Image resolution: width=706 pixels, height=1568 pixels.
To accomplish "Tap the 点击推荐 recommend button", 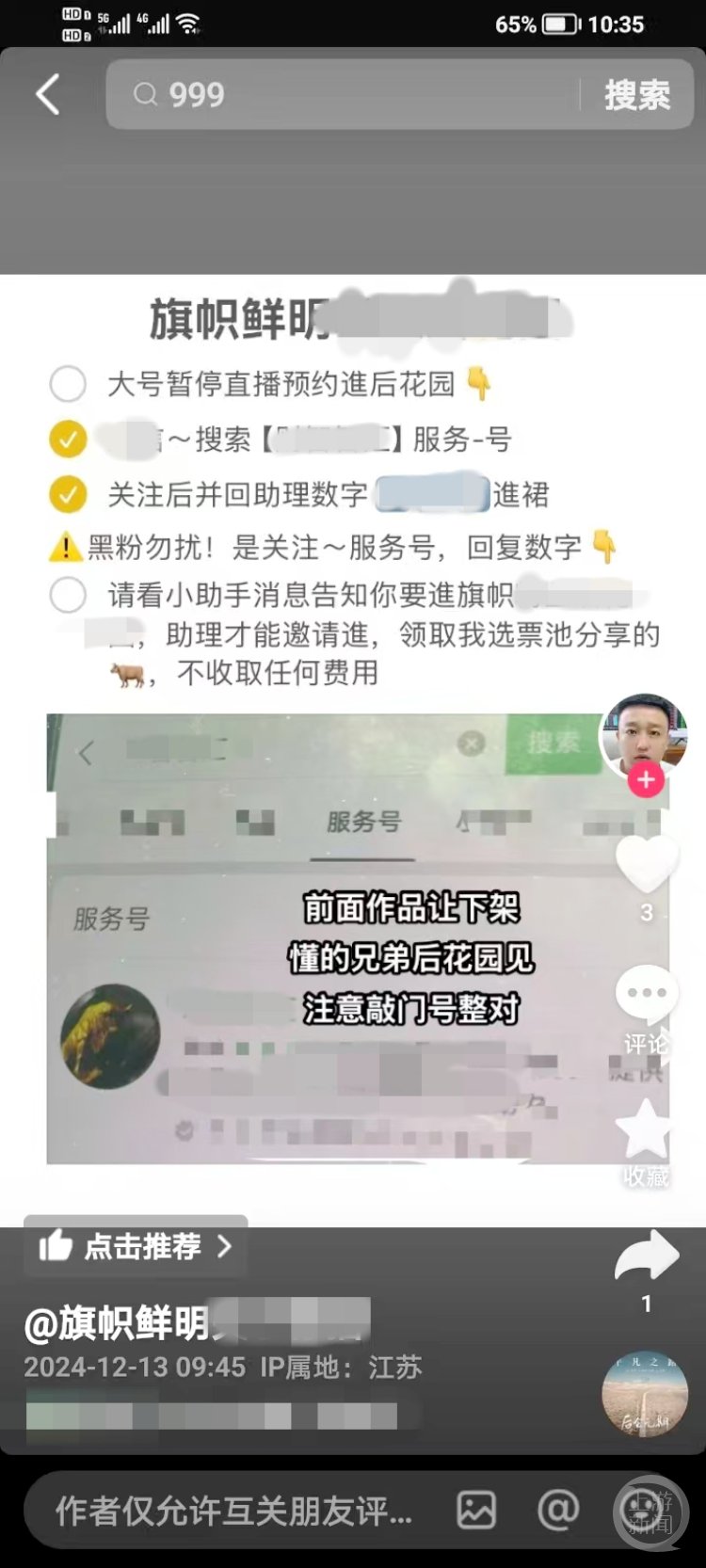I will tap(136, 1246).
